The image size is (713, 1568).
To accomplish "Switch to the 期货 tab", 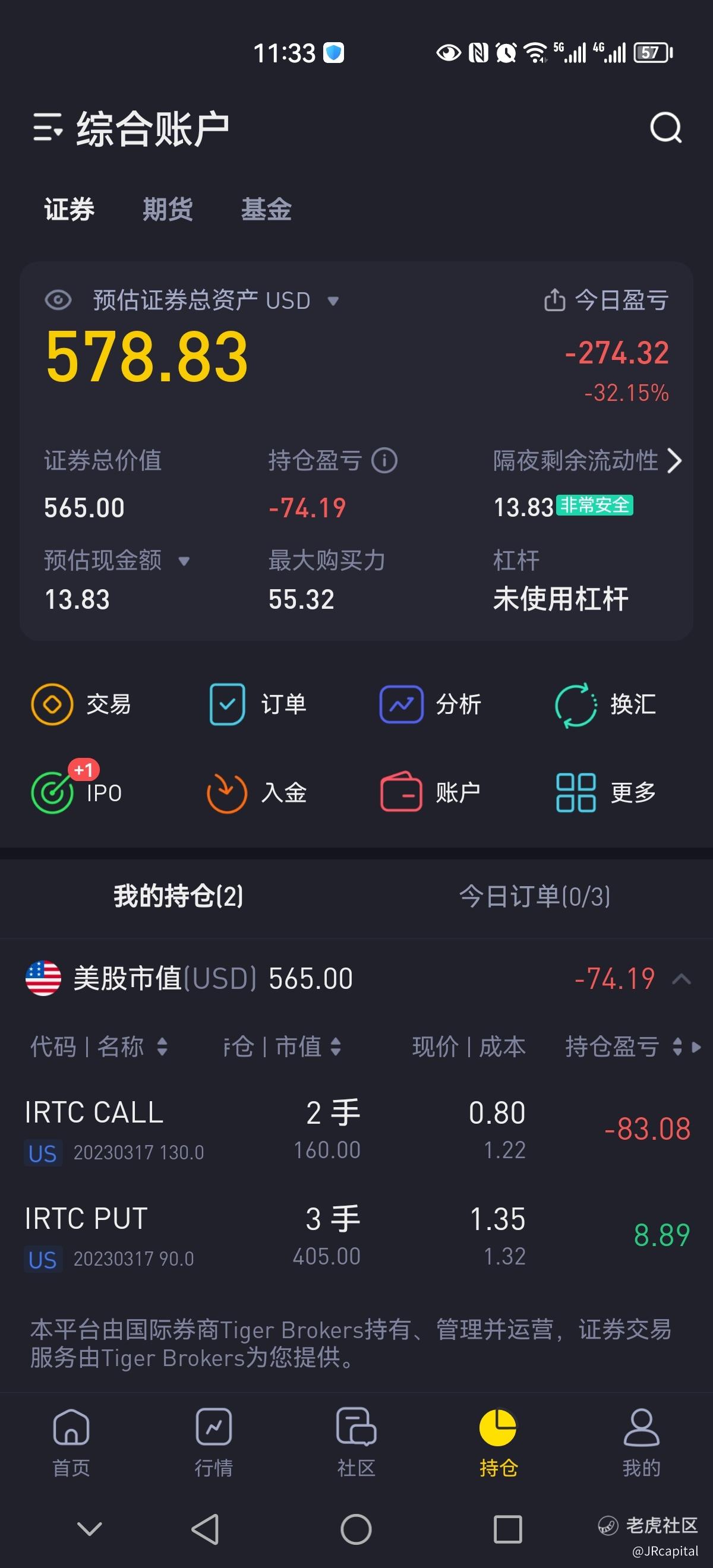I will click(168, 210).
